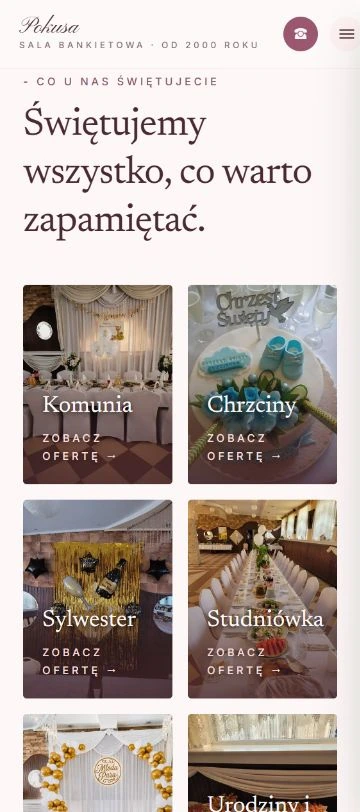The width and height of the screenshot is (360, 812).
Task: Open the hamburger menu
Action: click(x=346, y=34)
